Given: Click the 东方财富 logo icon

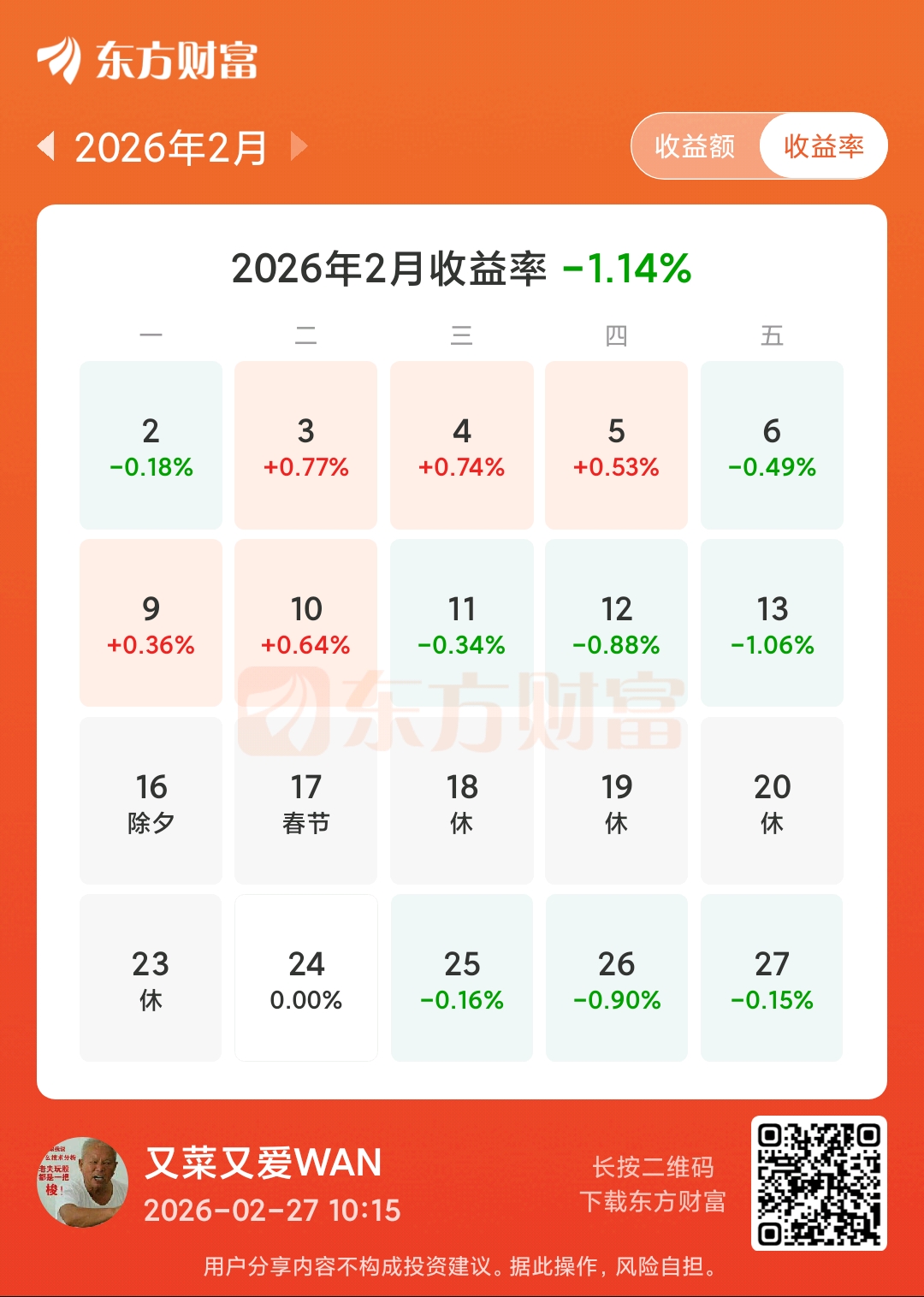Looking at the screenshot, I should [60, 60].
